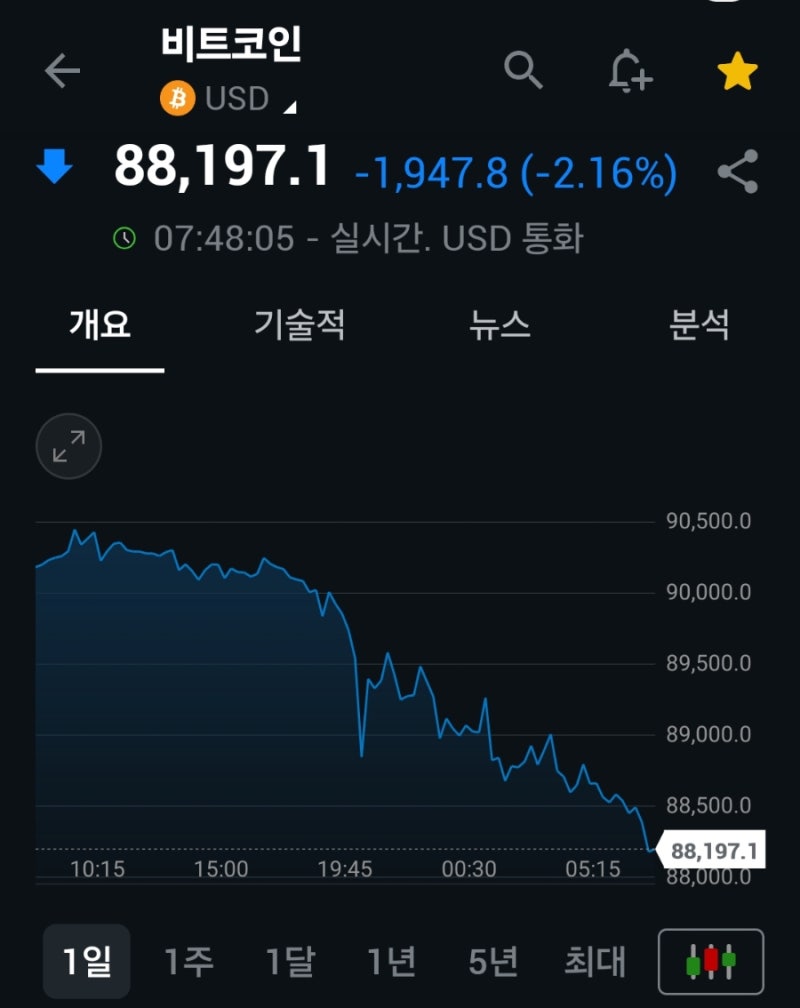Toggle favorite with the star icon
This screenshot has width=800, height=1008.
coord(737,70)
